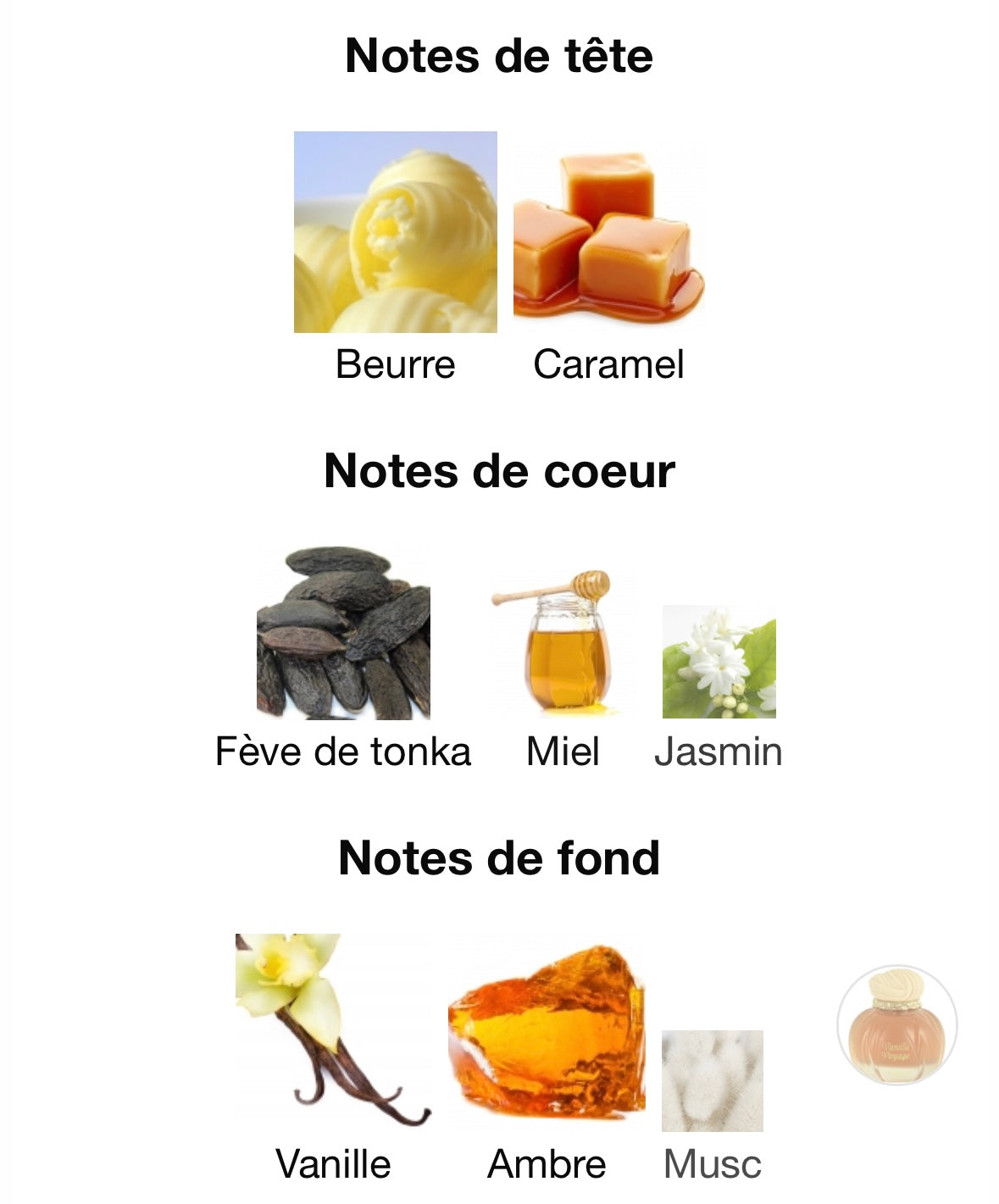999x1204 pixels.
Task: Select the Musc note
Action: point(712,1081)
